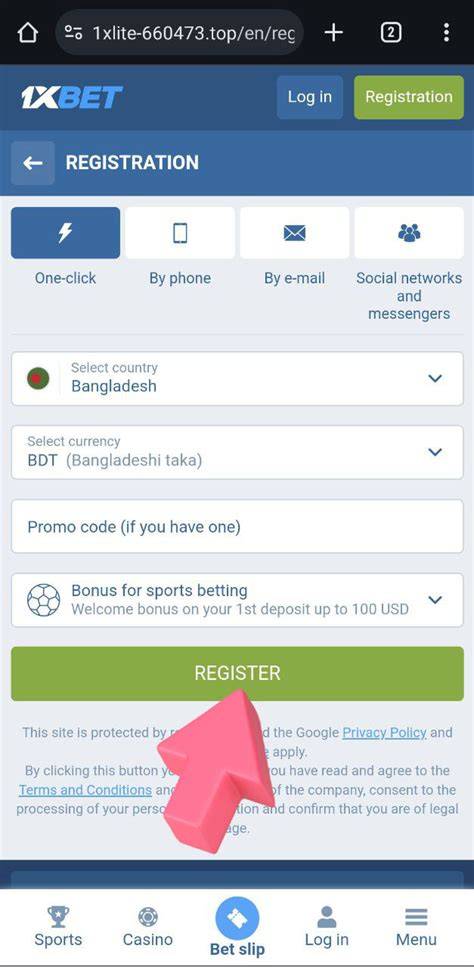Open the Bet slip
The height and width of the screenshot is (967, 474).
pos(237,927)
